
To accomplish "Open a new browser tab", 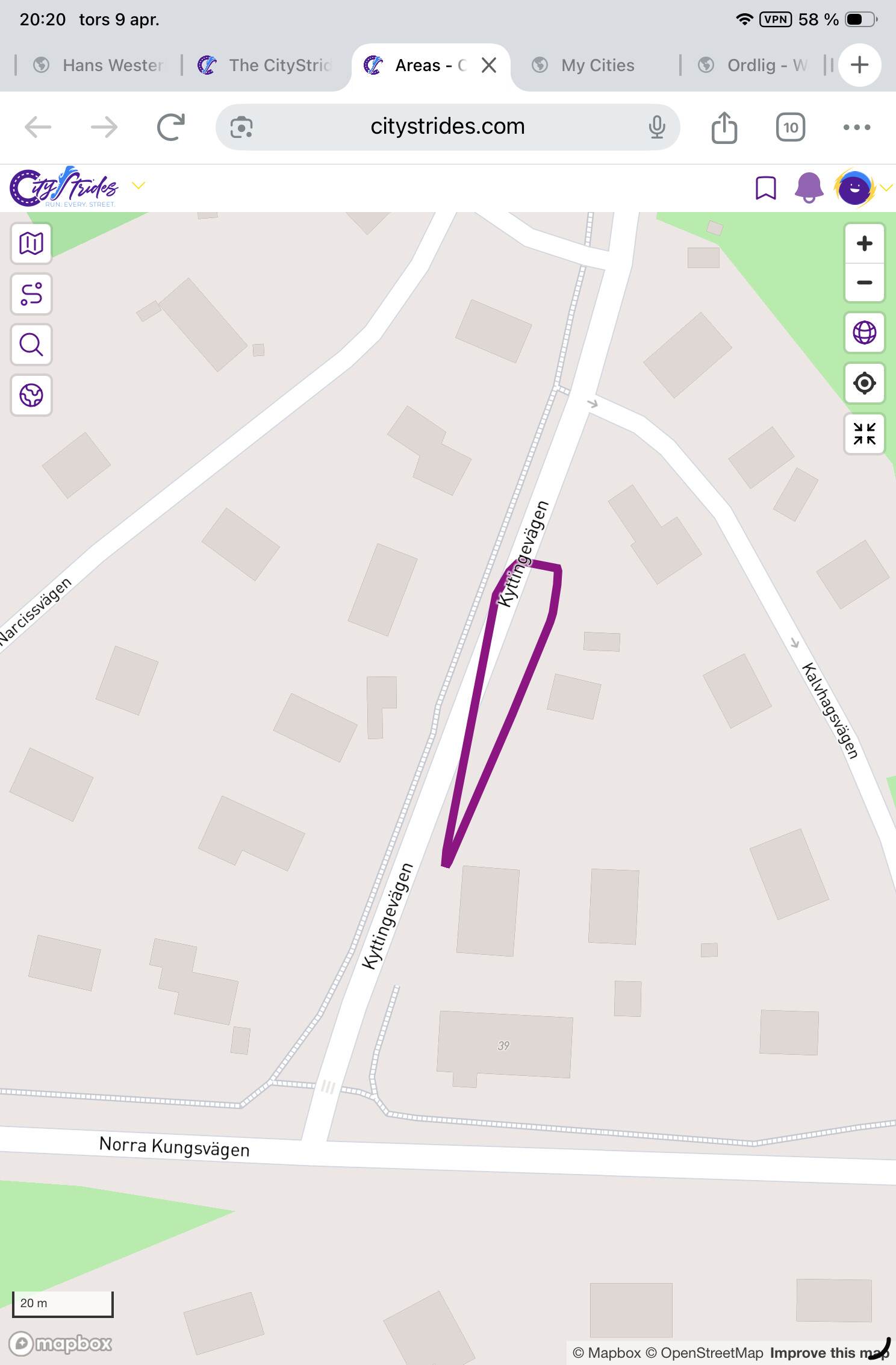I will tap(859, 65).
